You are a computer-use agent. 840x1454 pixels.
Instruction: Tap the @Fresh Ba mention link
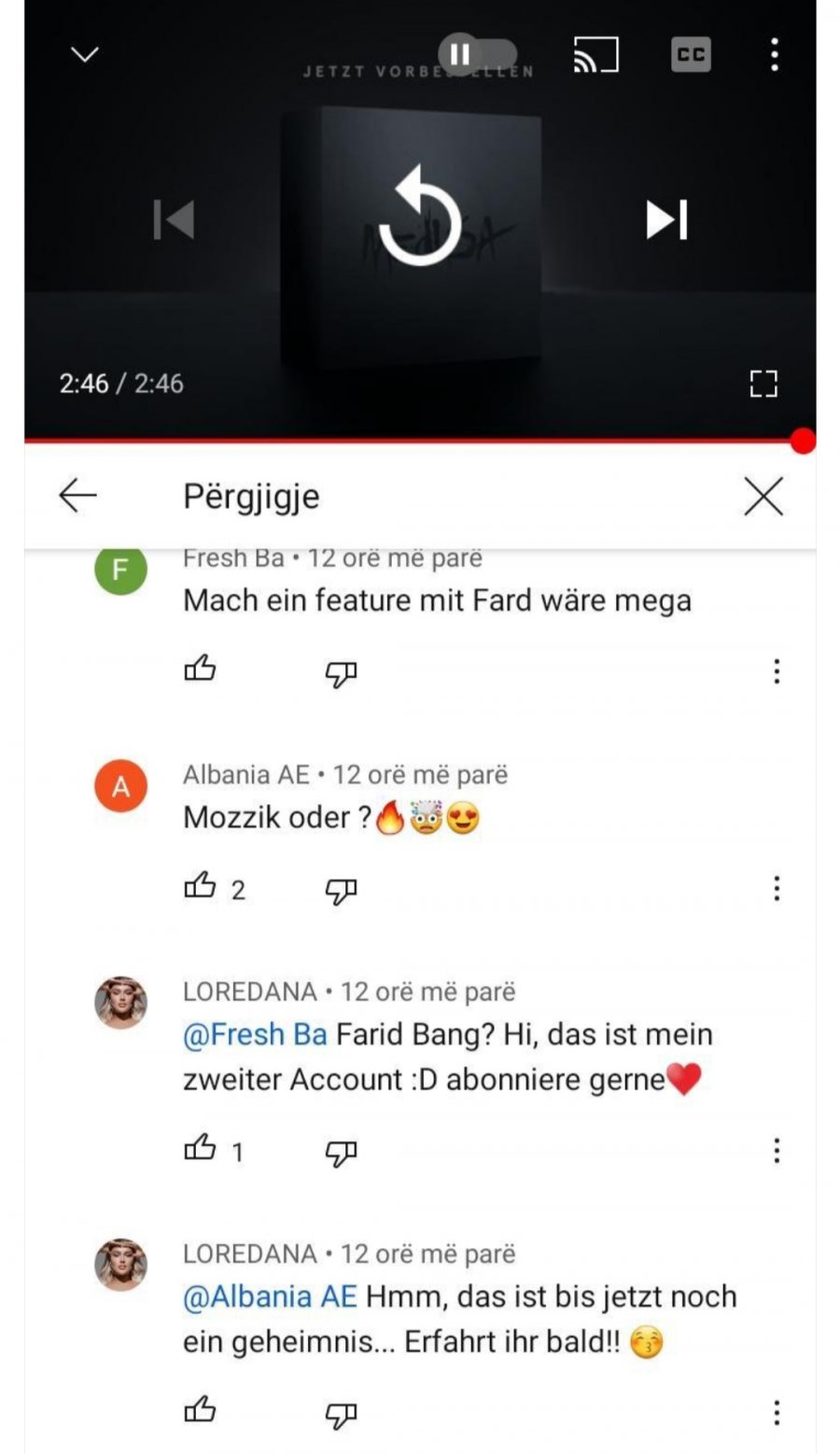[255, 1035]
